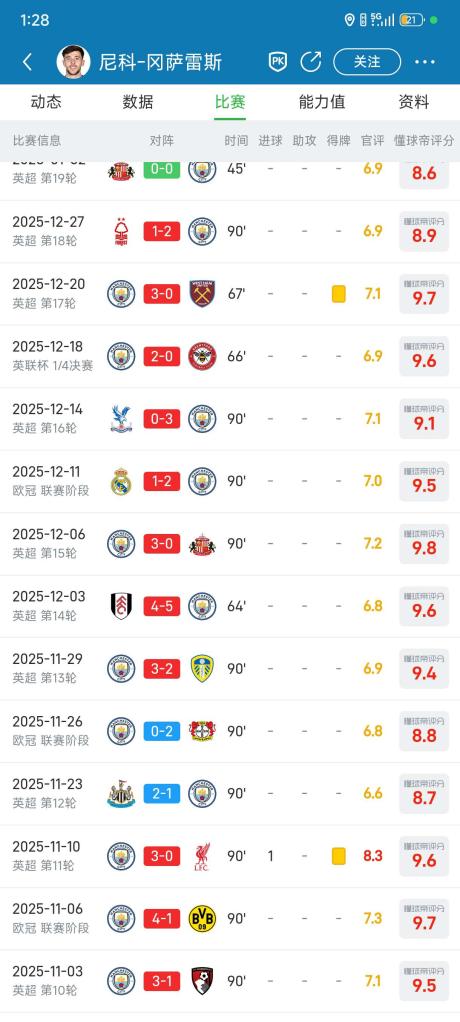View the 2025-12-18 英联杯 quarter-final match
Screen dimensions: 460x1022
coord(230,357)
